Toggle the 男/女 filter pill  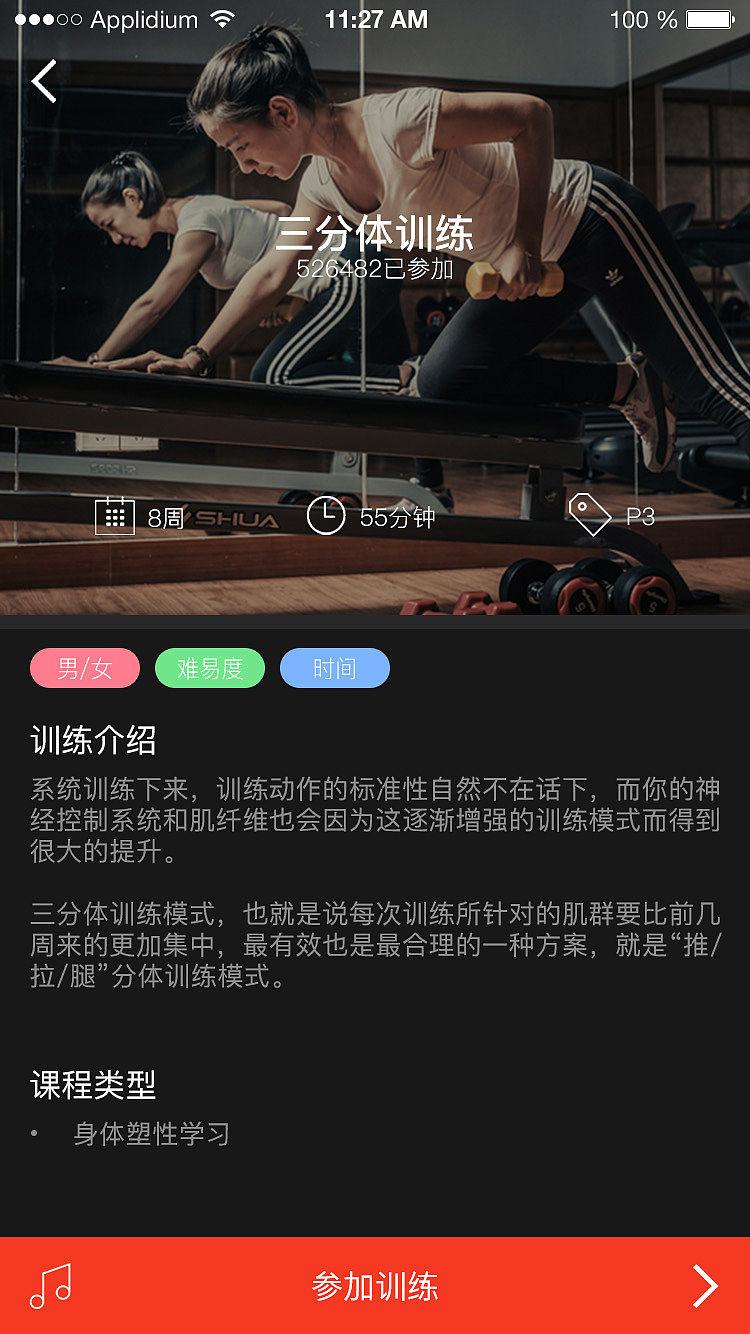point(84,667)
